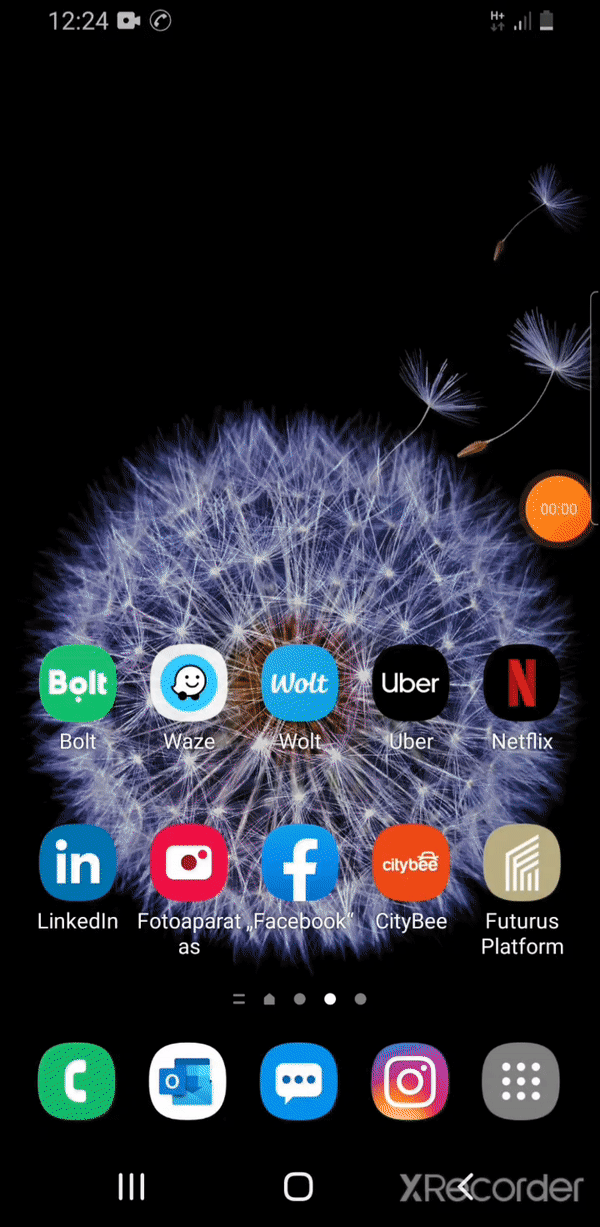Tap the orange XRecorder timer bubble
Image resolution: width=600 pixels, height=1227 pixels.
pos(557,509)
